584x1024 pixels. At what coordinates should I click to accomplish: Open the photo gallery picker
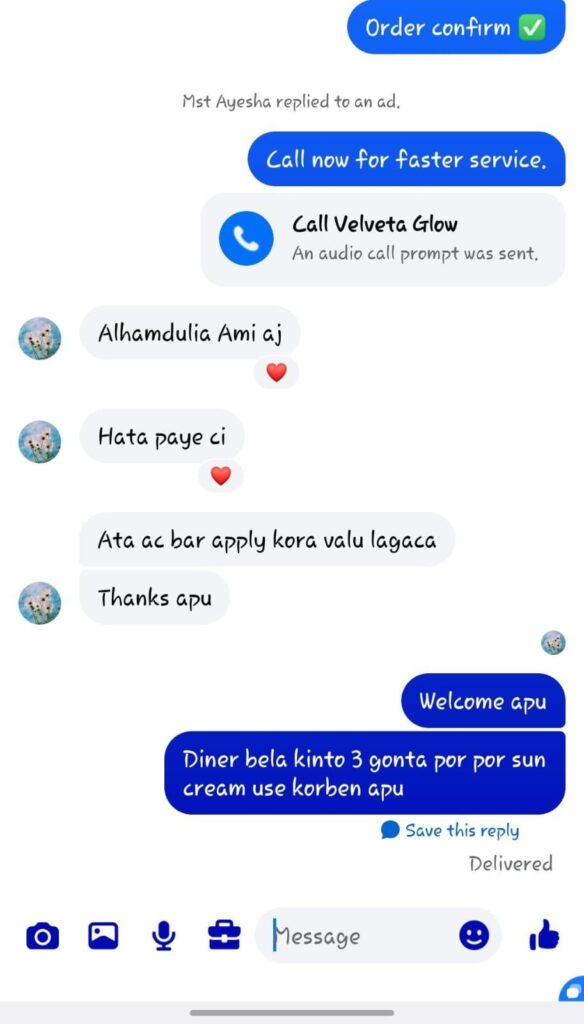click(x=103, y=936)
